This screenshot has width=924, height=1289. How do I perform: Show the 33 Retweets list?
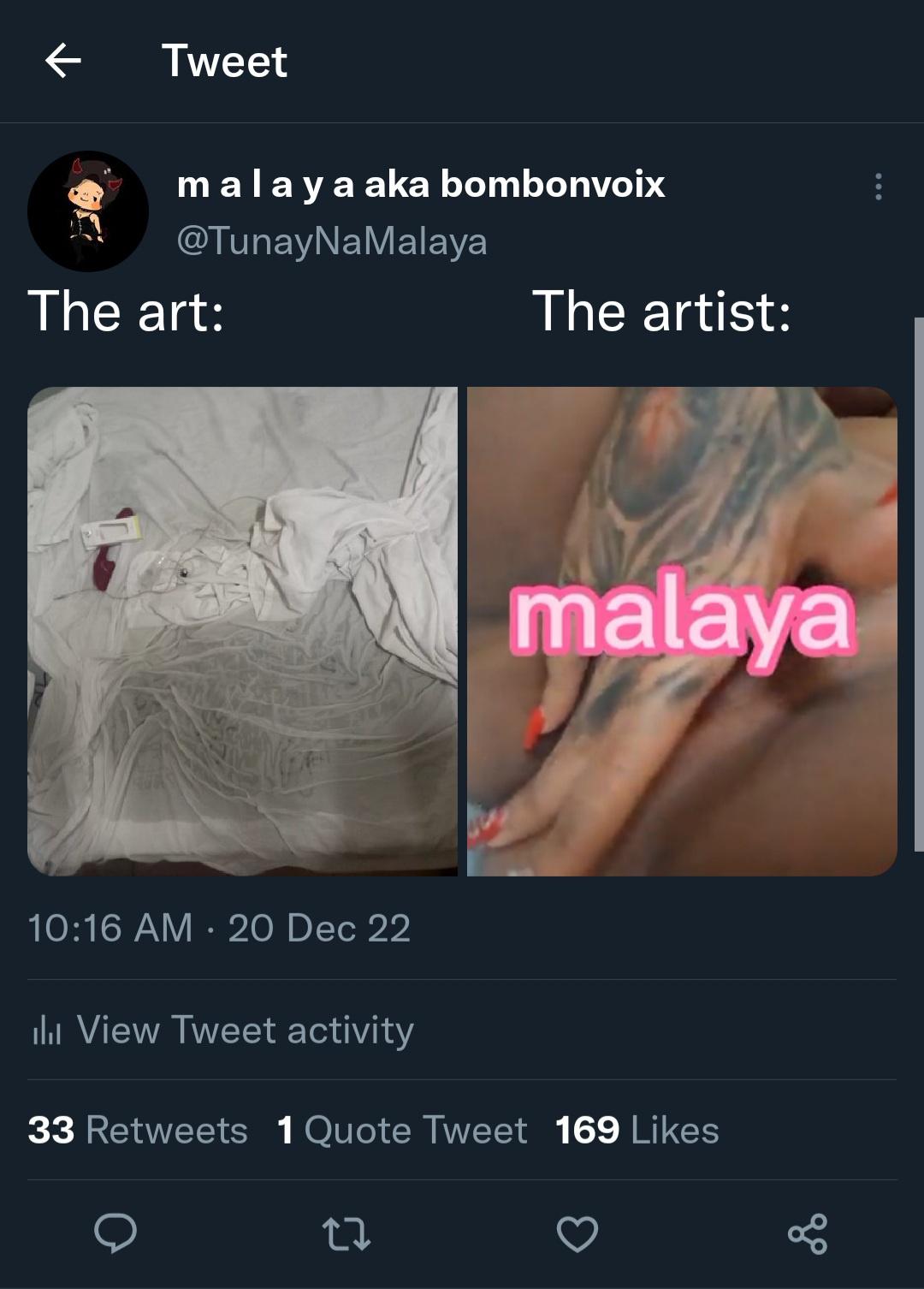138,1130
